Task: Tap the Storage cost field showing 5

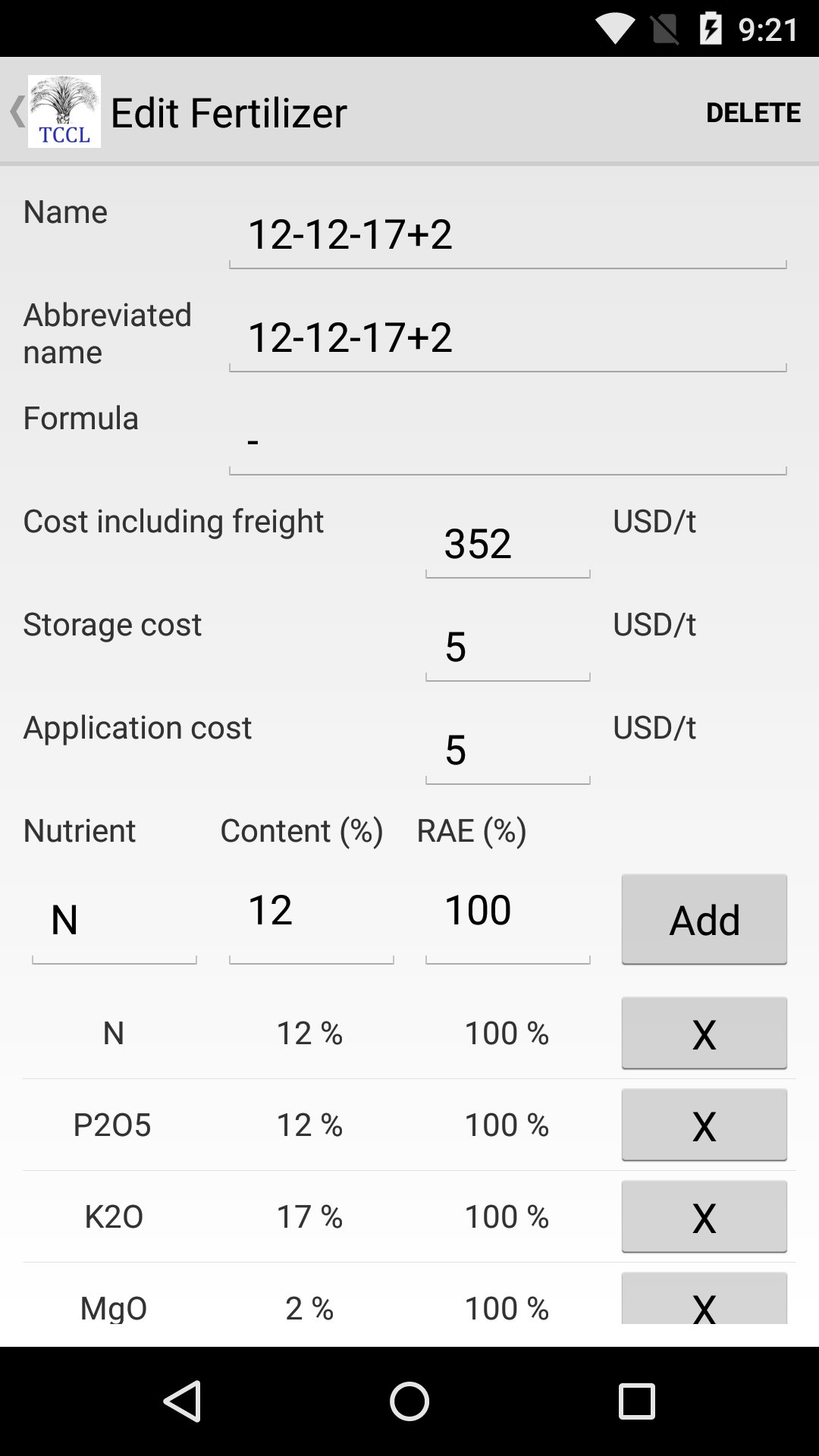Action: click(507, 648)
